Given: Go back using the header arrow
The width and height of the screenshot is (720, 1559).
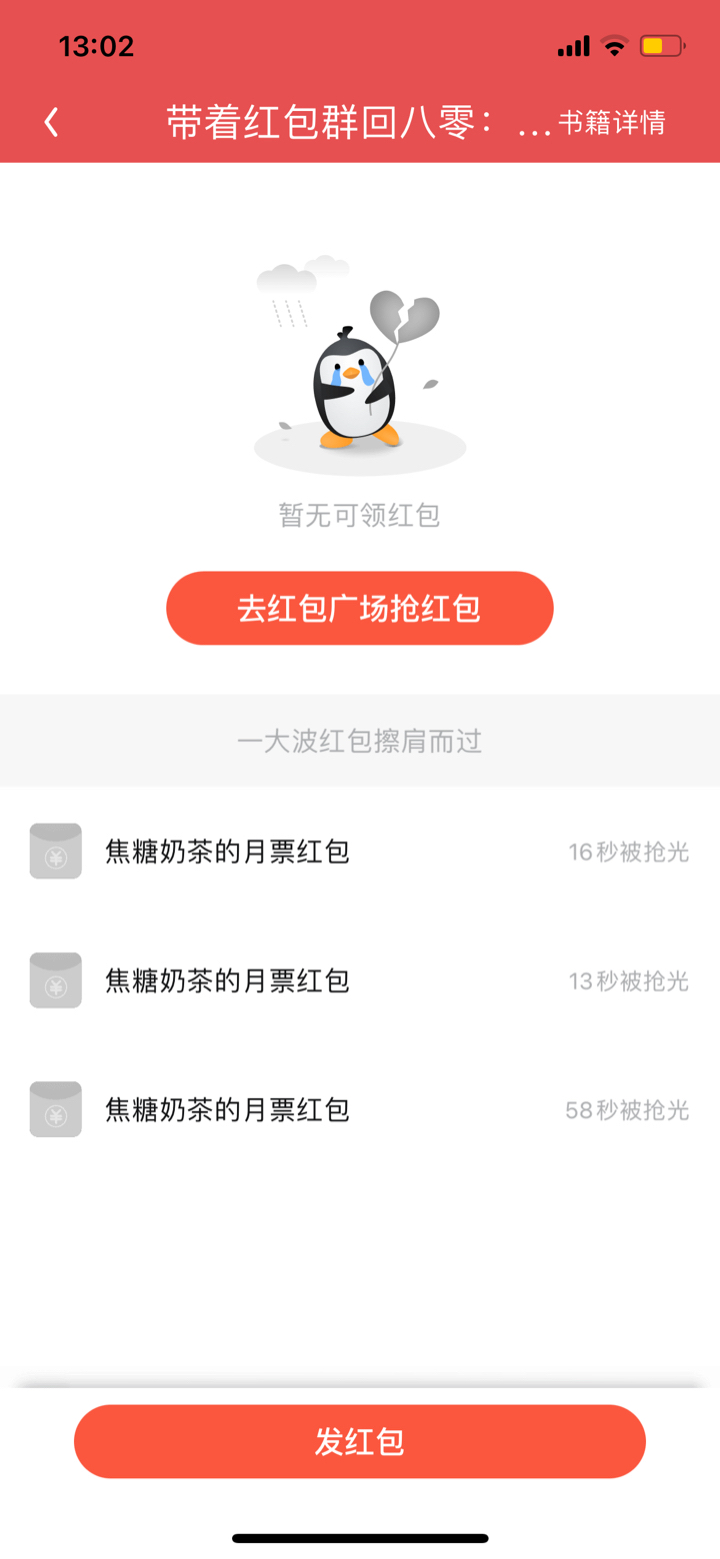Looking at the screenshot, I should (x=52, y=122).
